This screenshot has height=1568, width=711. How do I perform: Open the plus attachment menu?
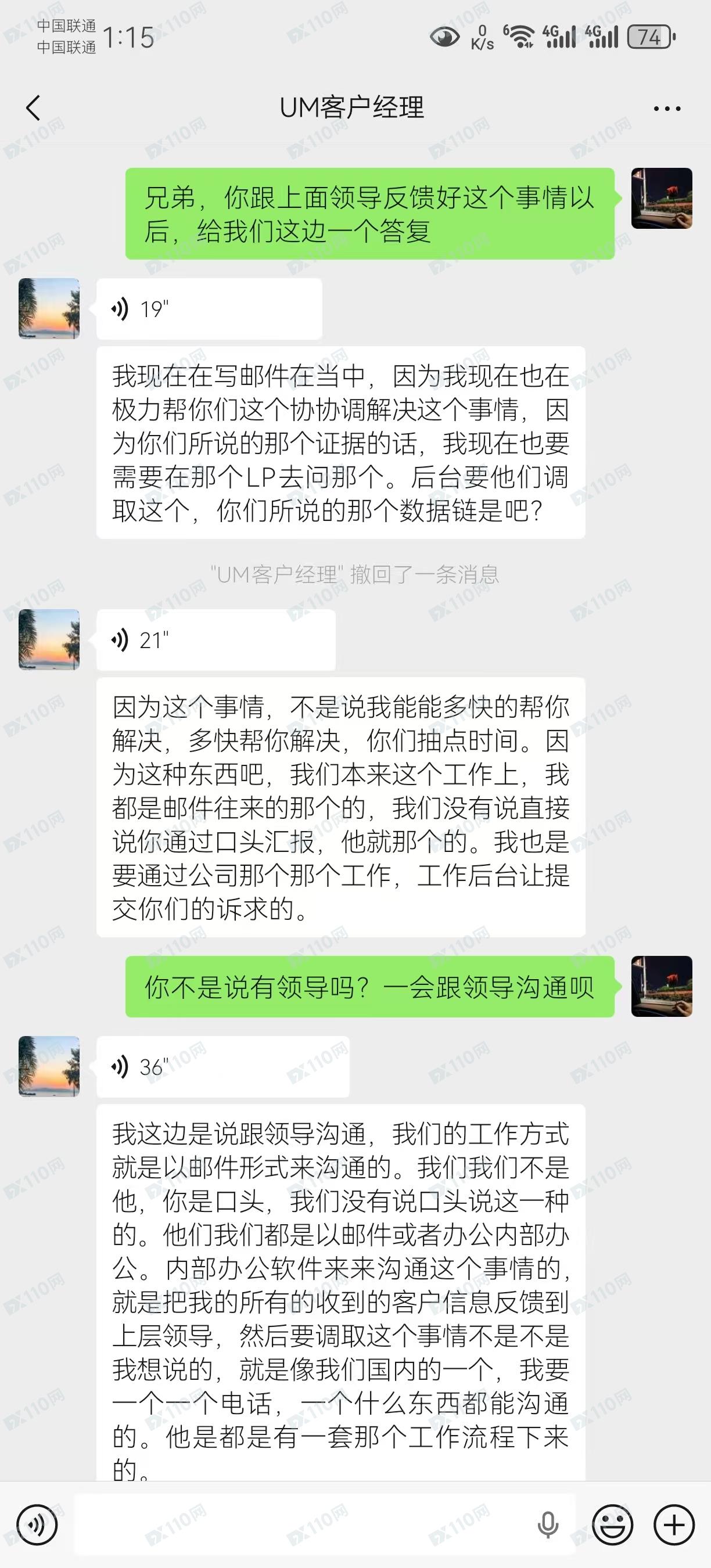[x=674, y=1525]
